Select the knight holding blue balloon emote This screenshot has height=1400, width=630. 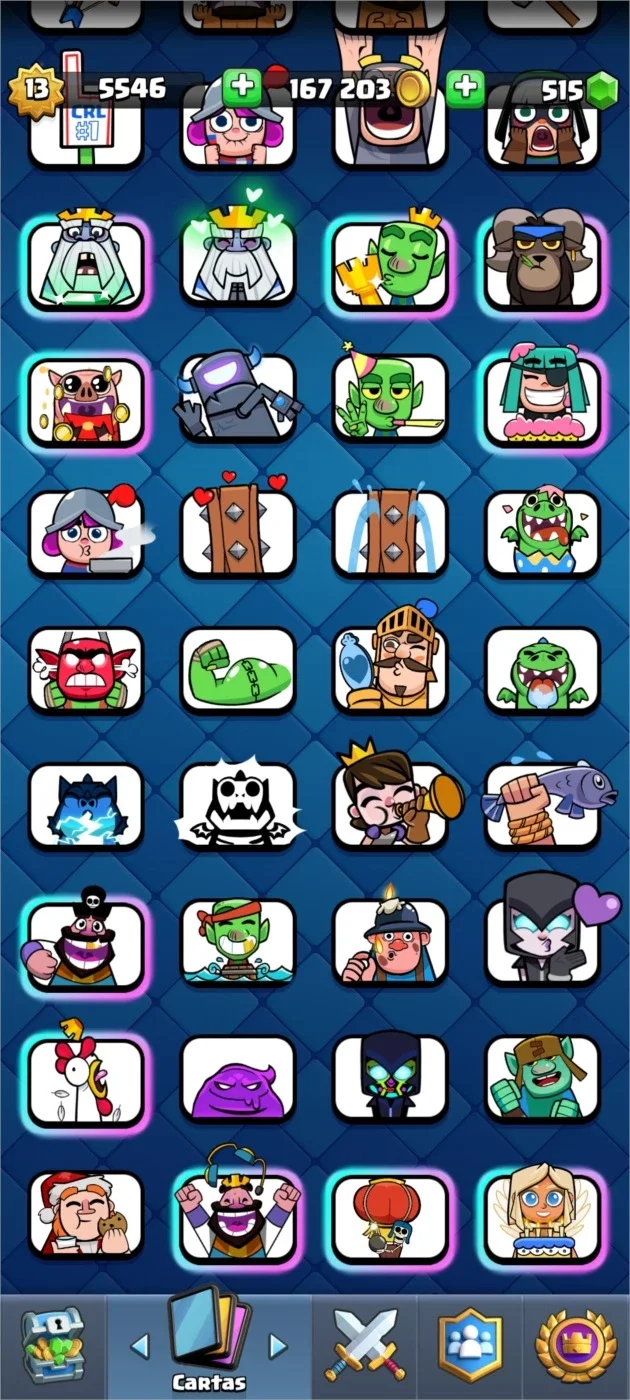390,670
